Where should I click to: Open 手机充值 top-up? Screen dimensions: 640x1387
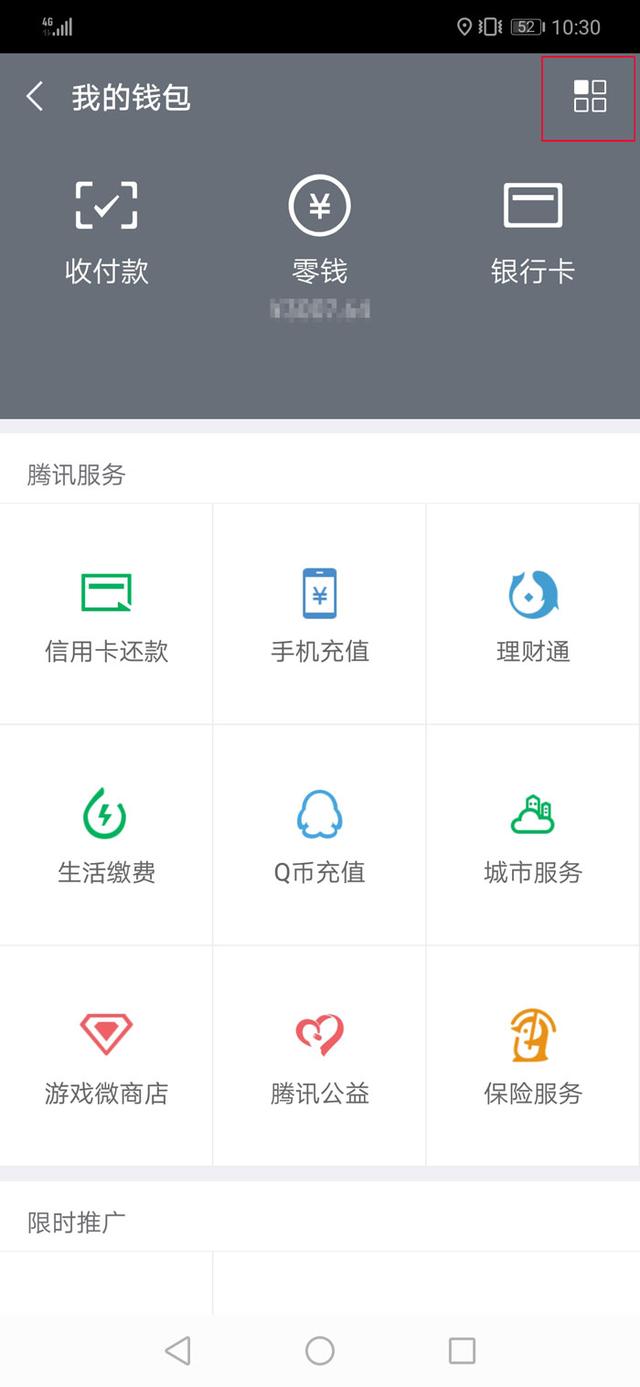pyautogui.click(x=319, y=614)
